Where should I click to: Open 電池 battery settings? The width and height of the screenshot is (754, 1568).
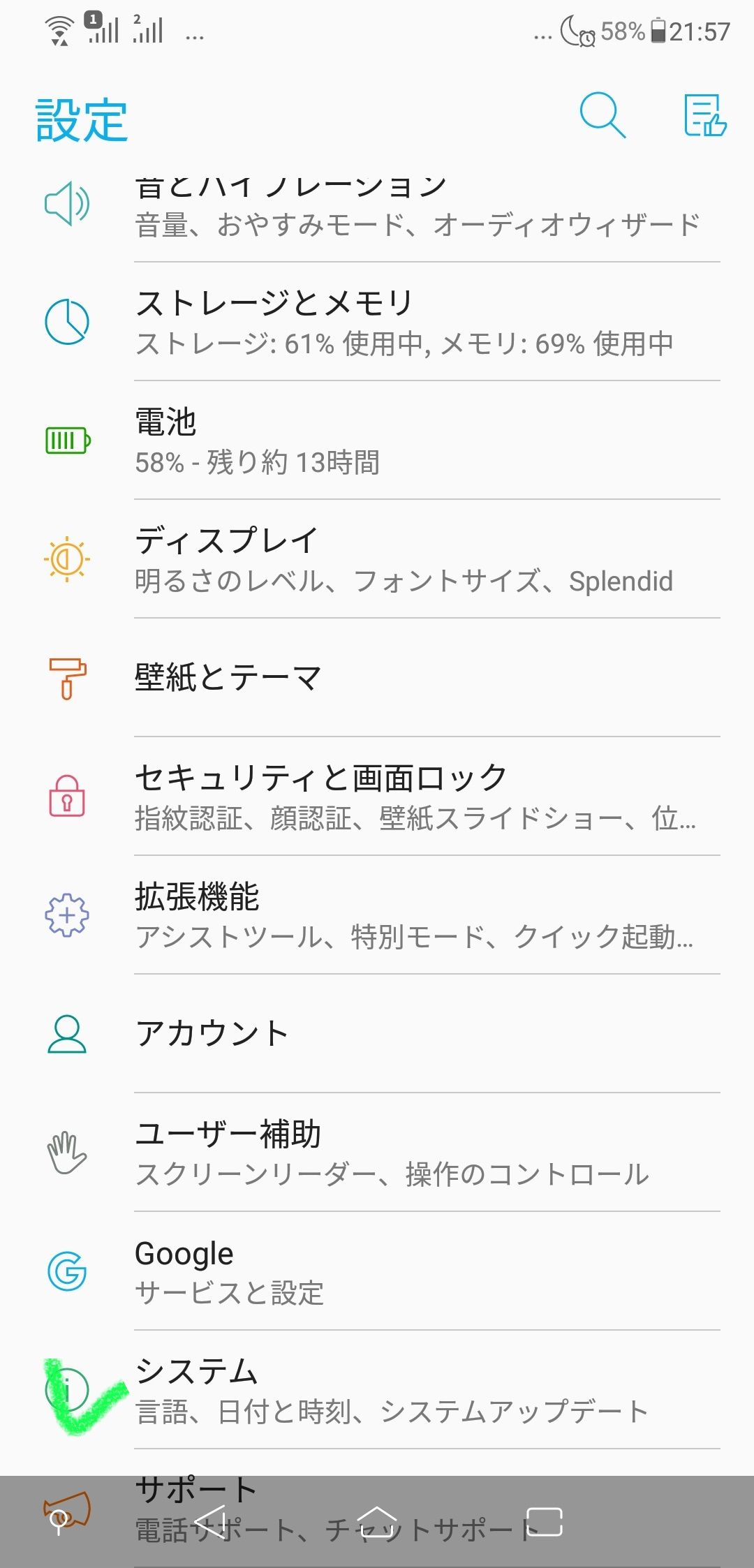pos(419,441)
